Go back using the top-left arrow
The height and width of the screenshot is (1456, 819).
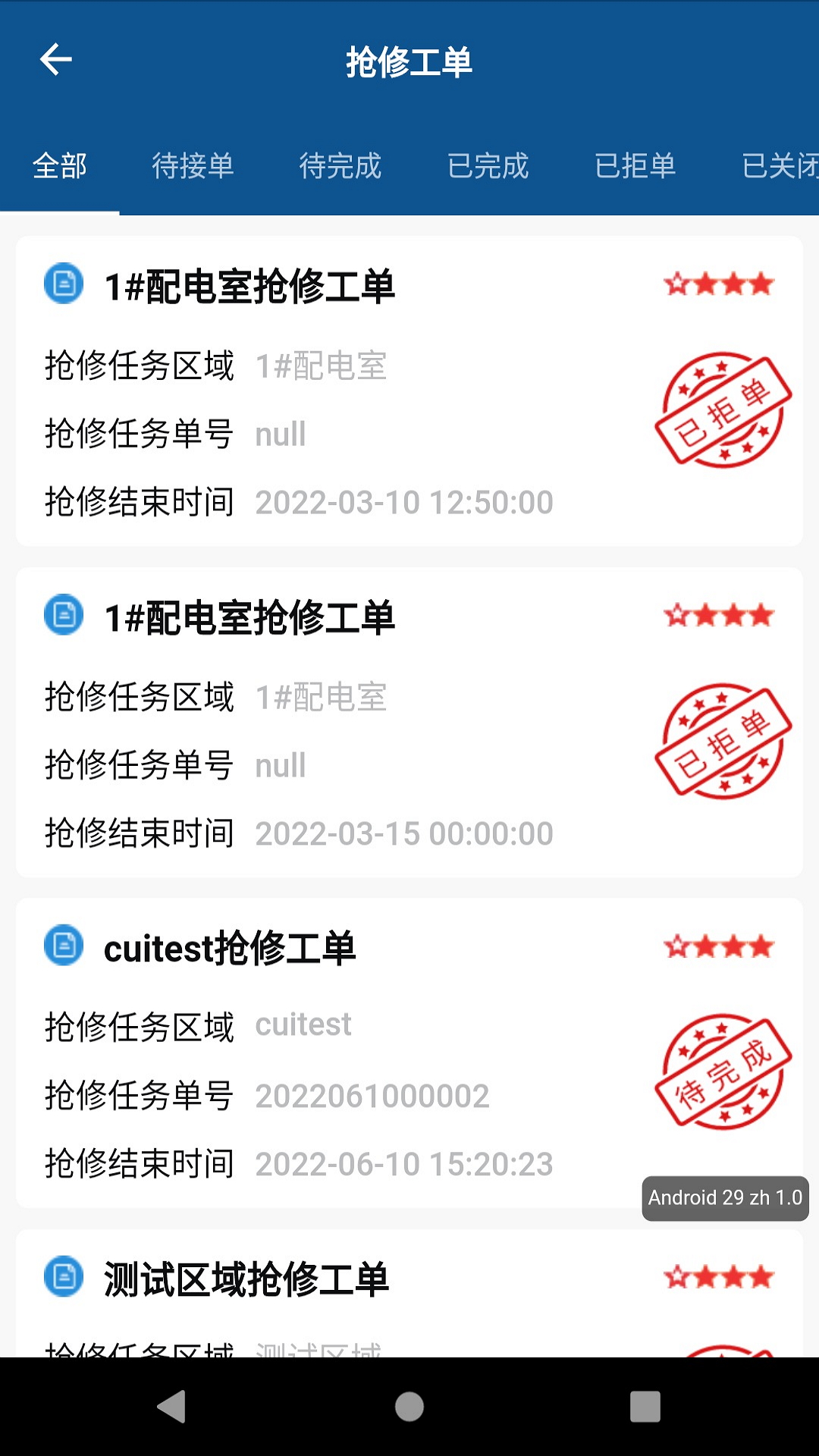tap(56, 60)
